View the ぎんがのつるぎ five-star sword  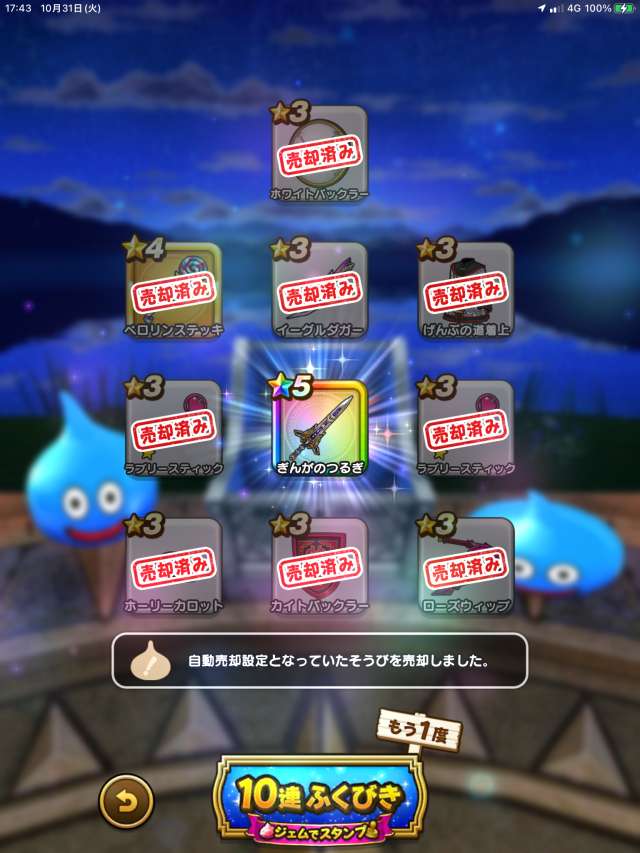click(320, 428)
